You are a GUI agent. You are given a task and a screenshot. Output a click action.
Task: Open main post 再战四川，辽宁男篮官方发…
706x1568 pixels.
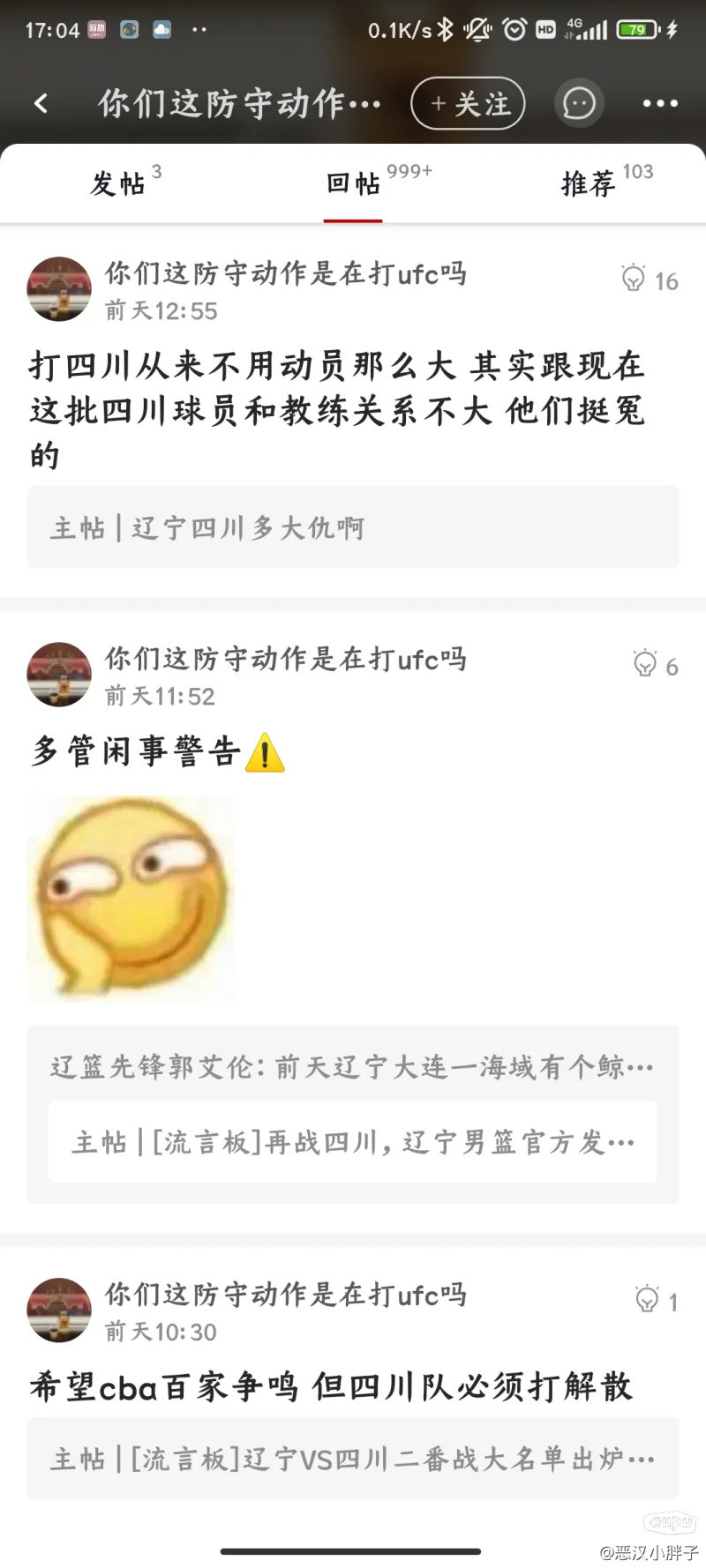tap(353, 1142)
